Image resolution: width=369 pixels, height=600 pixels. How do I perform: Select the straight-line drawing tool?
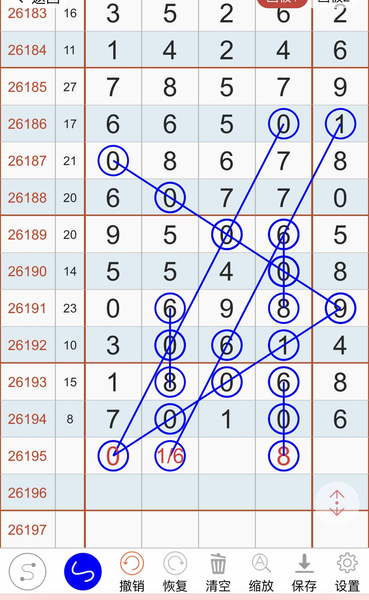click(28, 572)
